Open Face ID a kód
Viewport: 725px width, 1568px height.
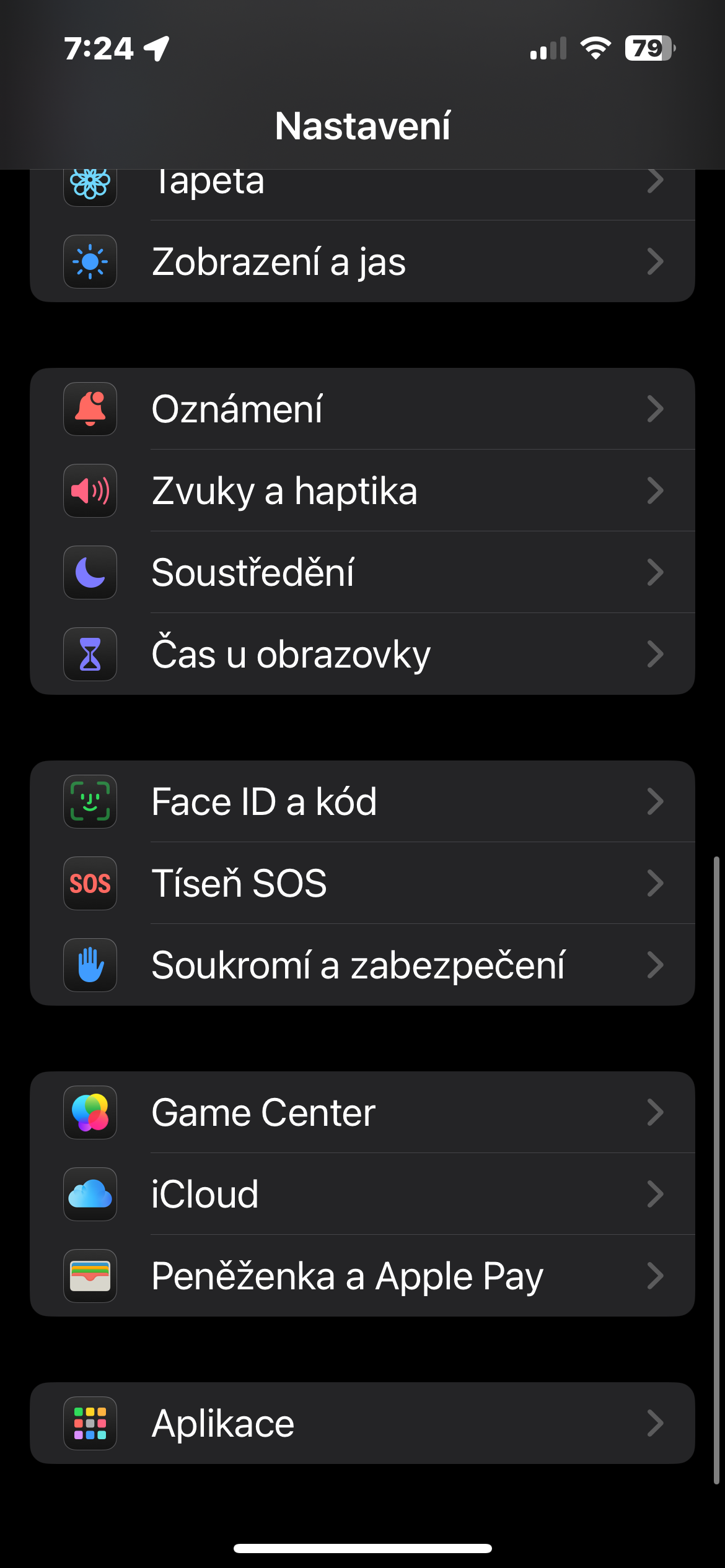(x=362, y=801)
